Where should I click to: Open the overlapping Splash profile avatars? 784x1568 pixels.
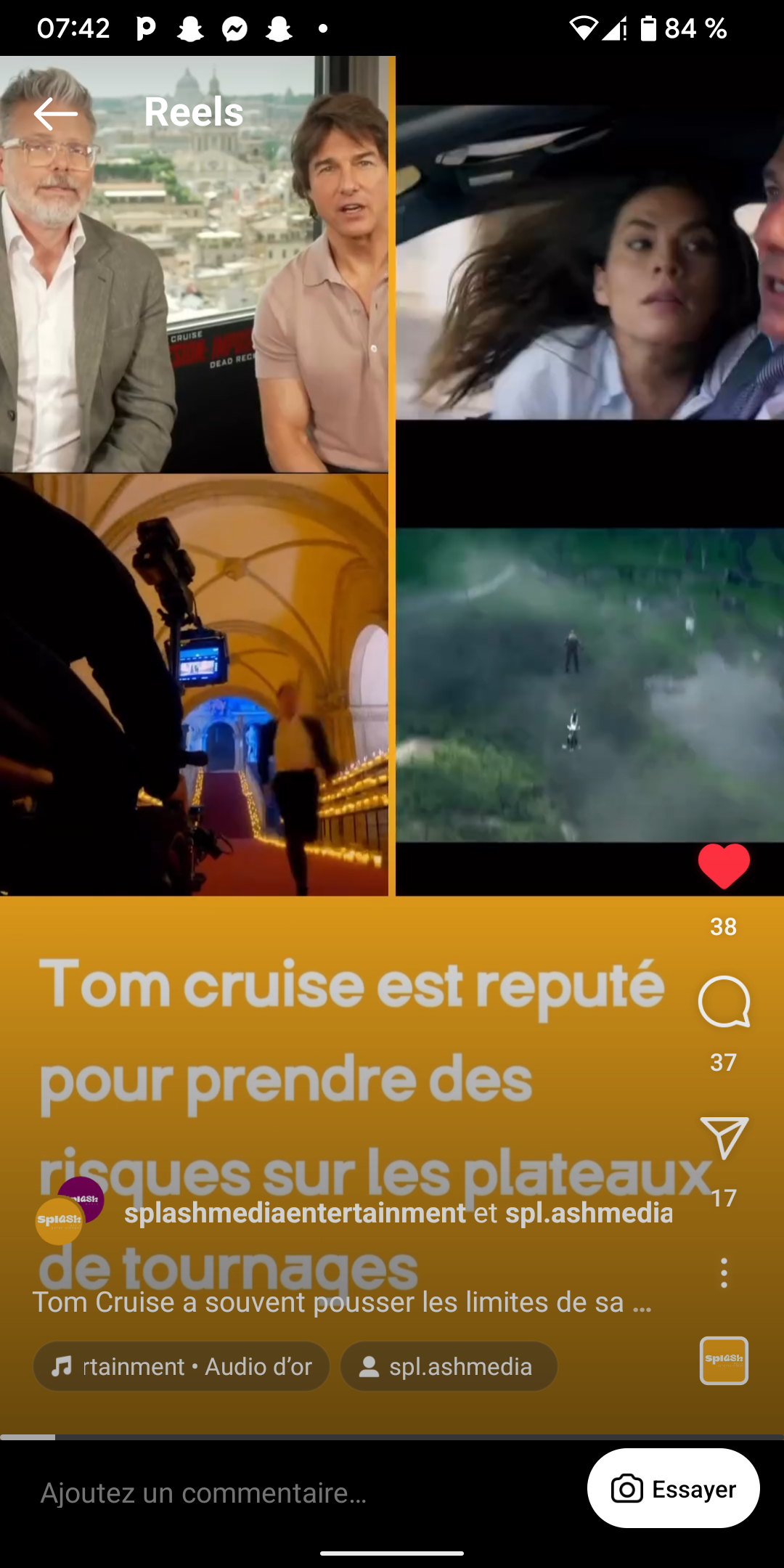click(69, 1211)
